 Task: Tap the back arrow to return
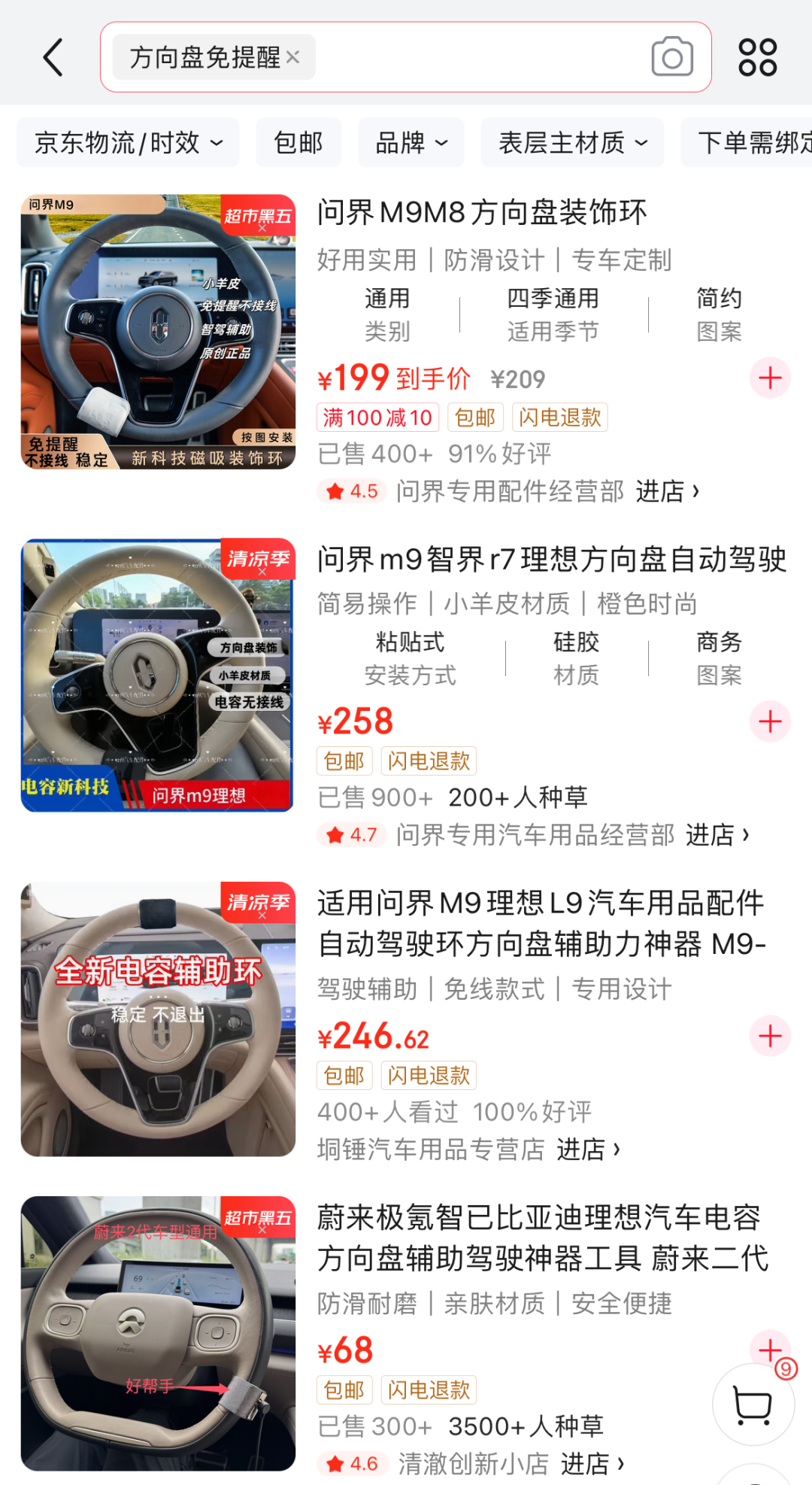tap(51, 57)
